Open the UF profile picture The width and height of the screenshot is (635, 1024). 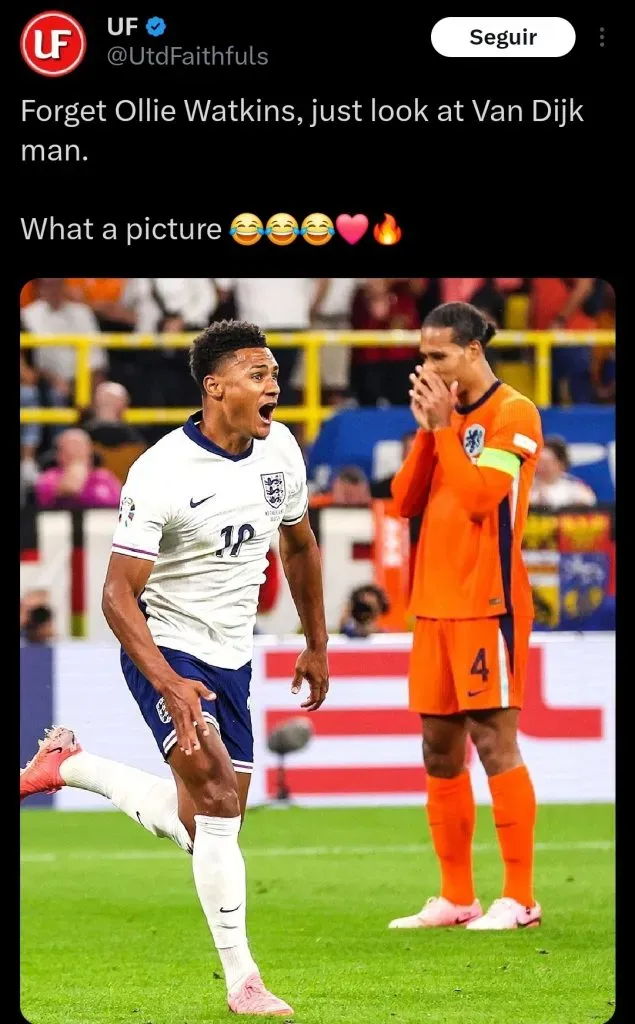(53, 43)
